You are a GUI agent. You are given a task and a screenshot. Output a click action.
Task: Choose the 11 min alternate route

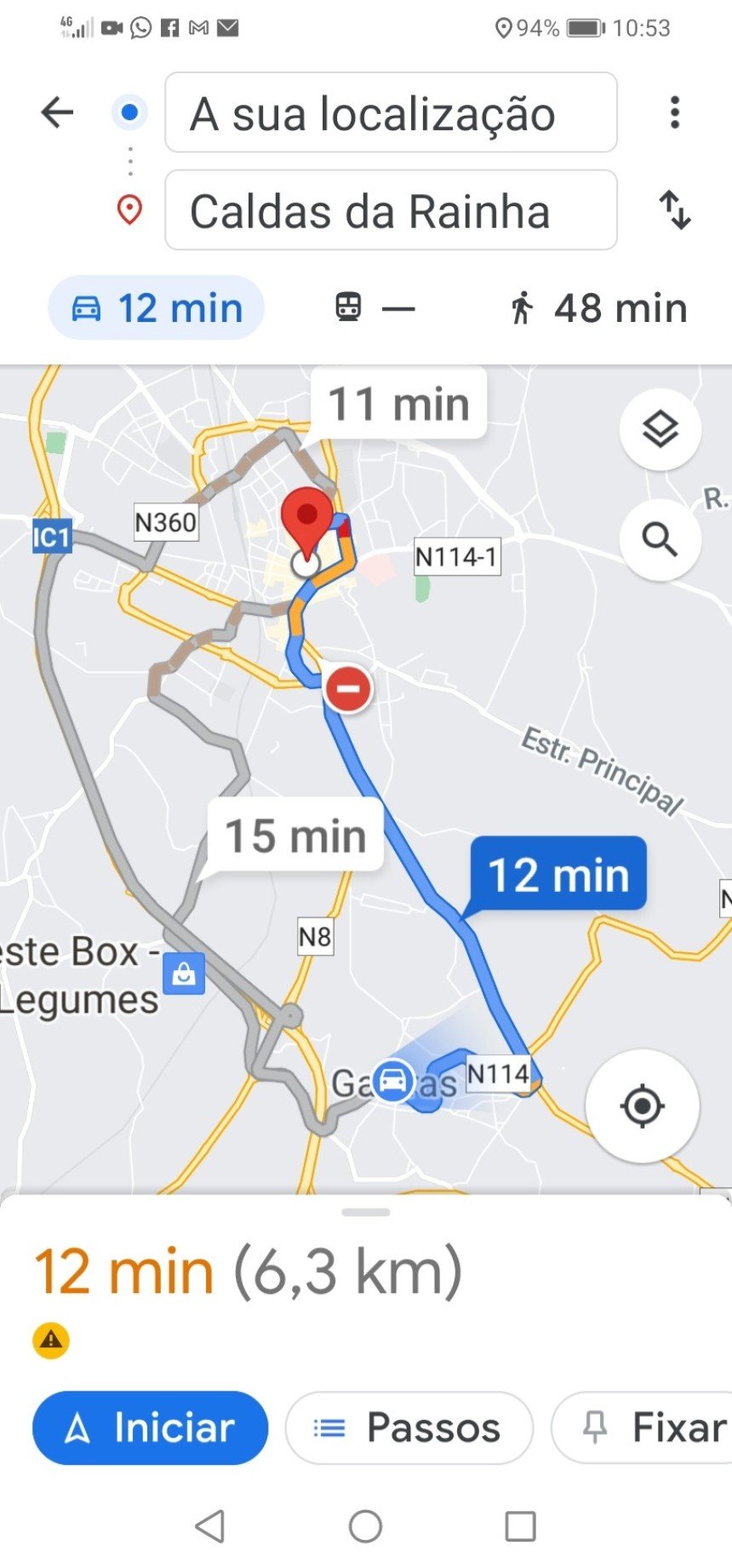398,404
